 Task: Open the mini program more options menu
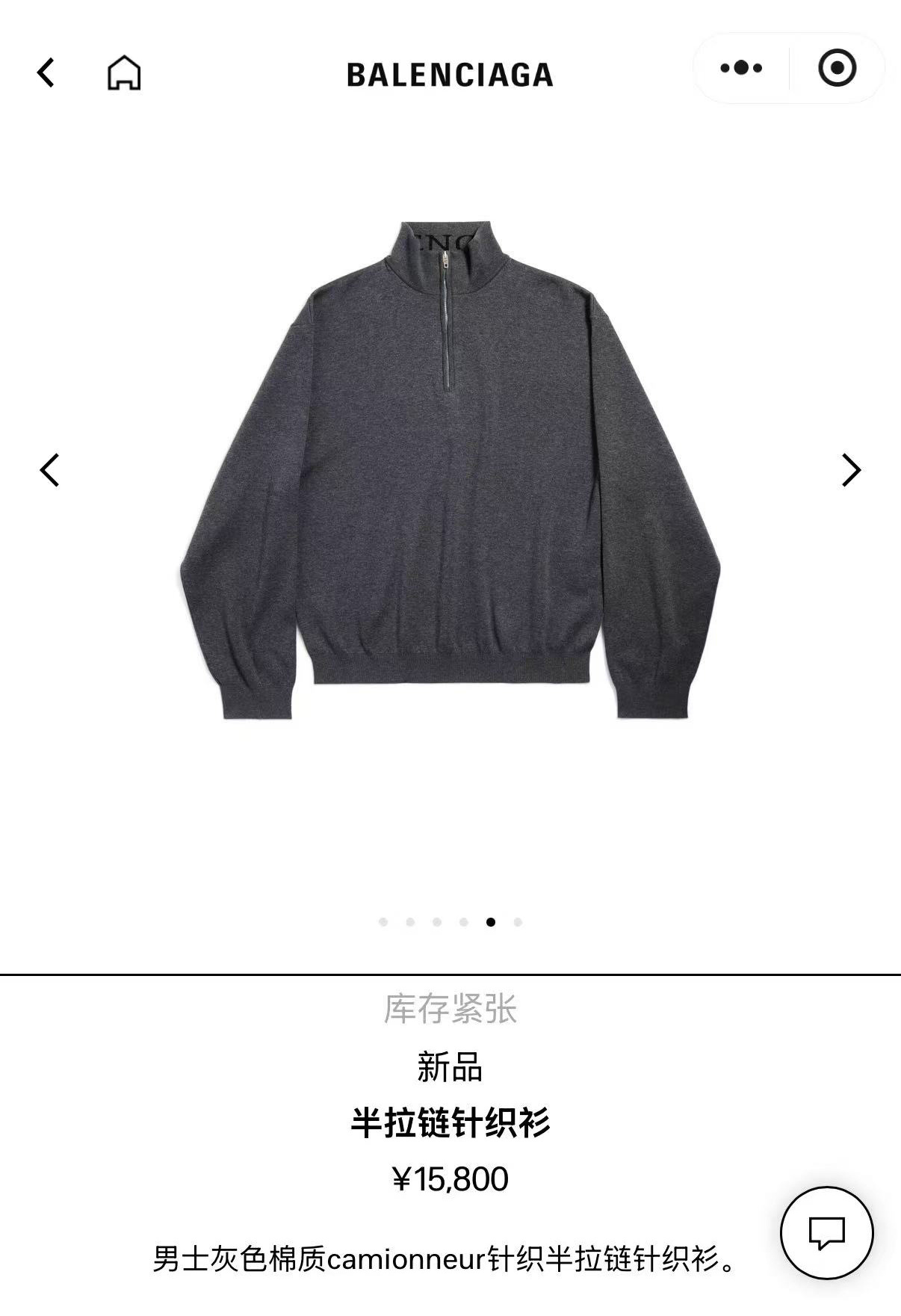(x=741, y=68)
